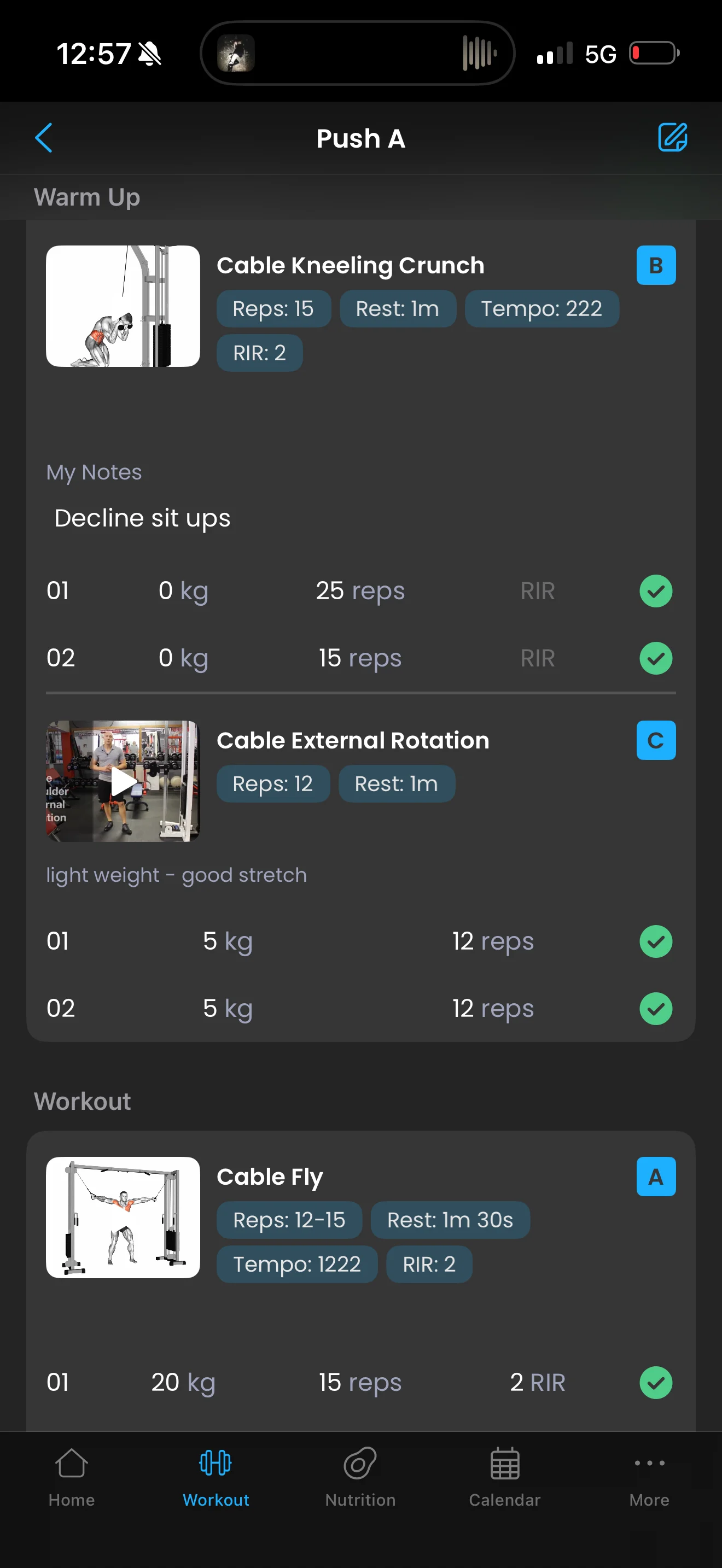Open the Cable Fly exercise image

[x=123, y=1218]
